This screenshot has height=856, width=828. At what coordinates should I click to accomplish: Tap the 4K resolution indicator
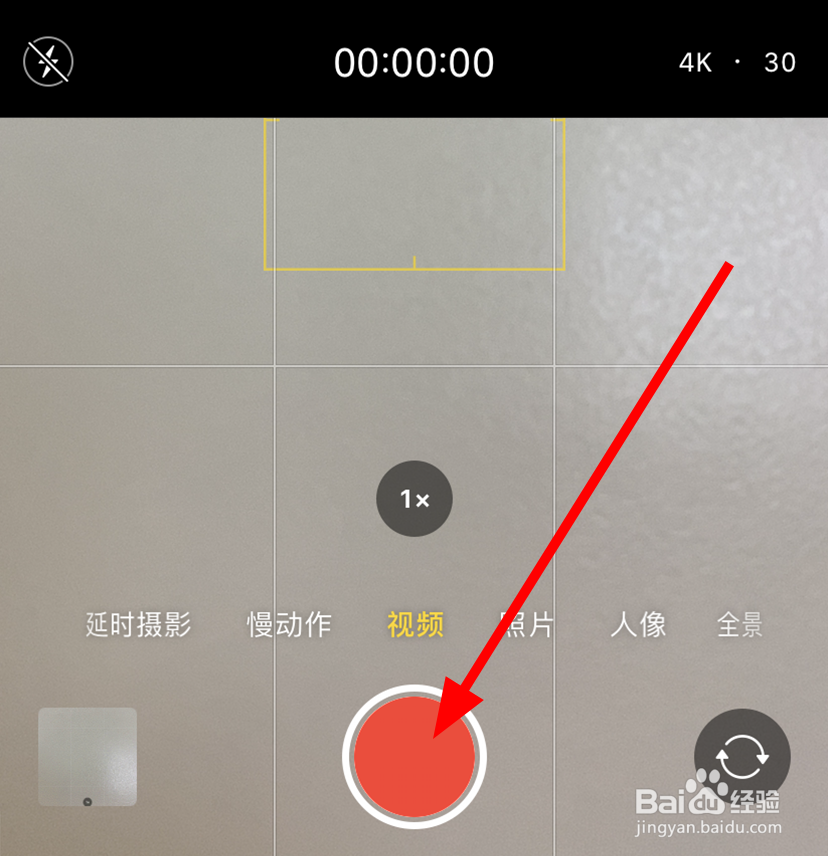point(695,62)
